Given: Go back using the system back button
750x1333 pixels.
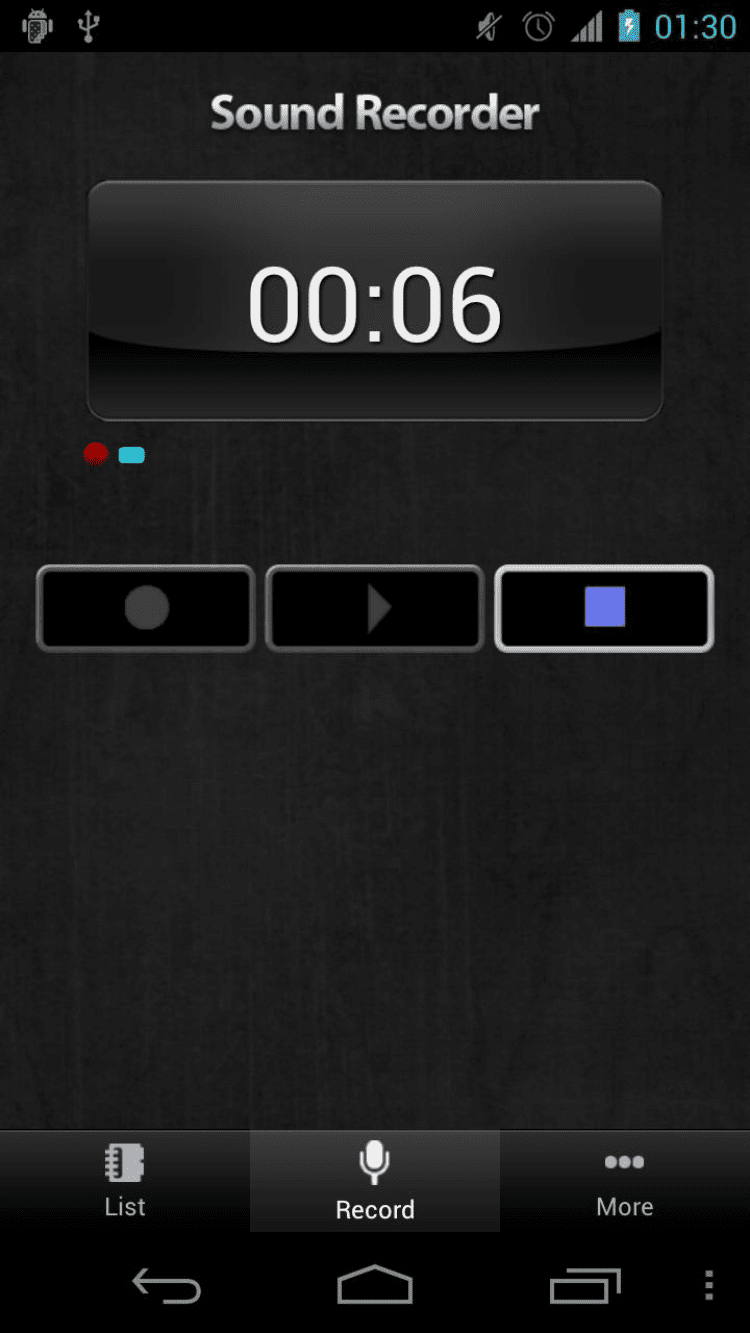Looking at the screenshot, I should click(167, 1286).
